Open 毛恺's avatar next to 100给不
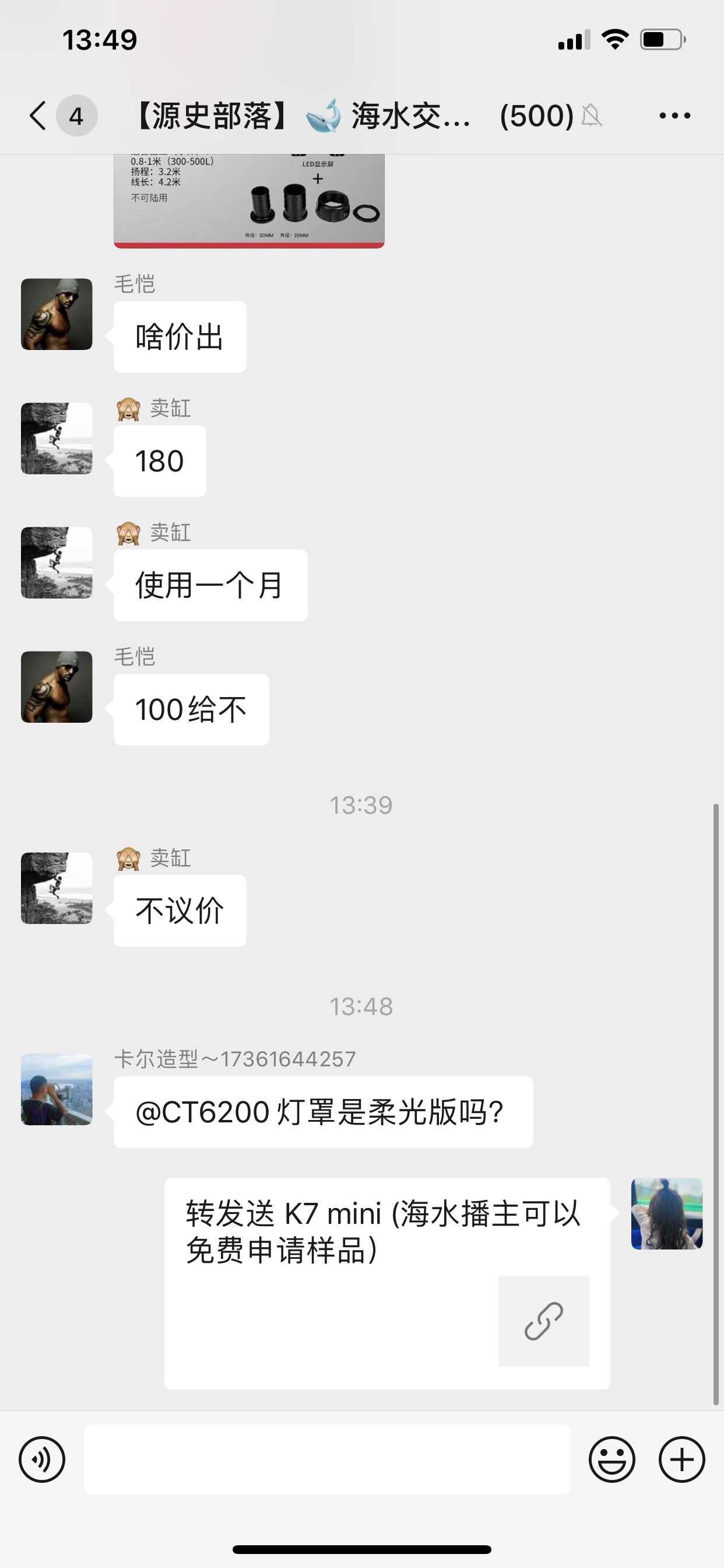Viewport: 724px width, 1568px height. pyautogui.click(x=57, y=687)
